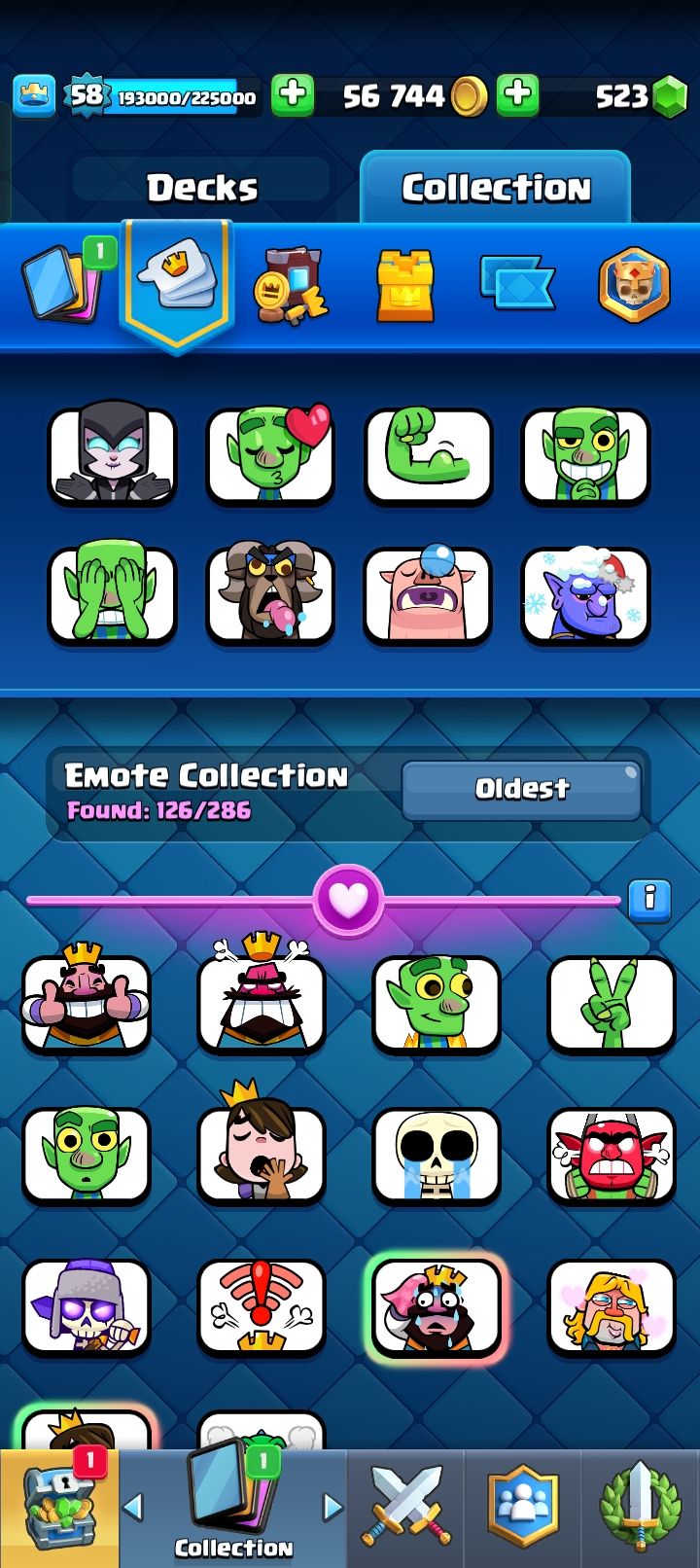Change the Oldest sort order
Viewport: 700px width, 1568px height.
point(521,788)
